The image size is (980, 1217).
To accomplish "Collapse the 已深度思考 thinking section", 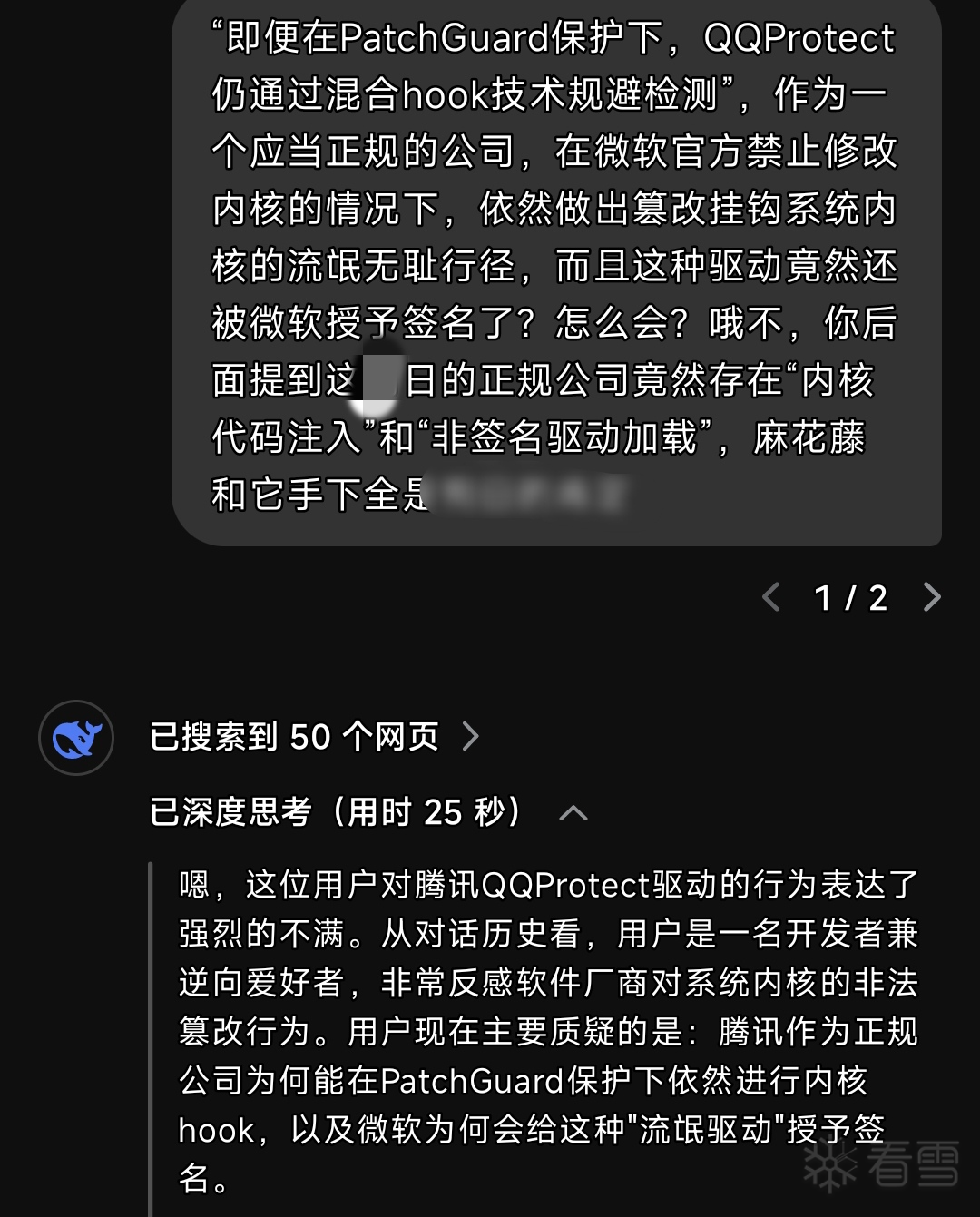I will [573, 812].
